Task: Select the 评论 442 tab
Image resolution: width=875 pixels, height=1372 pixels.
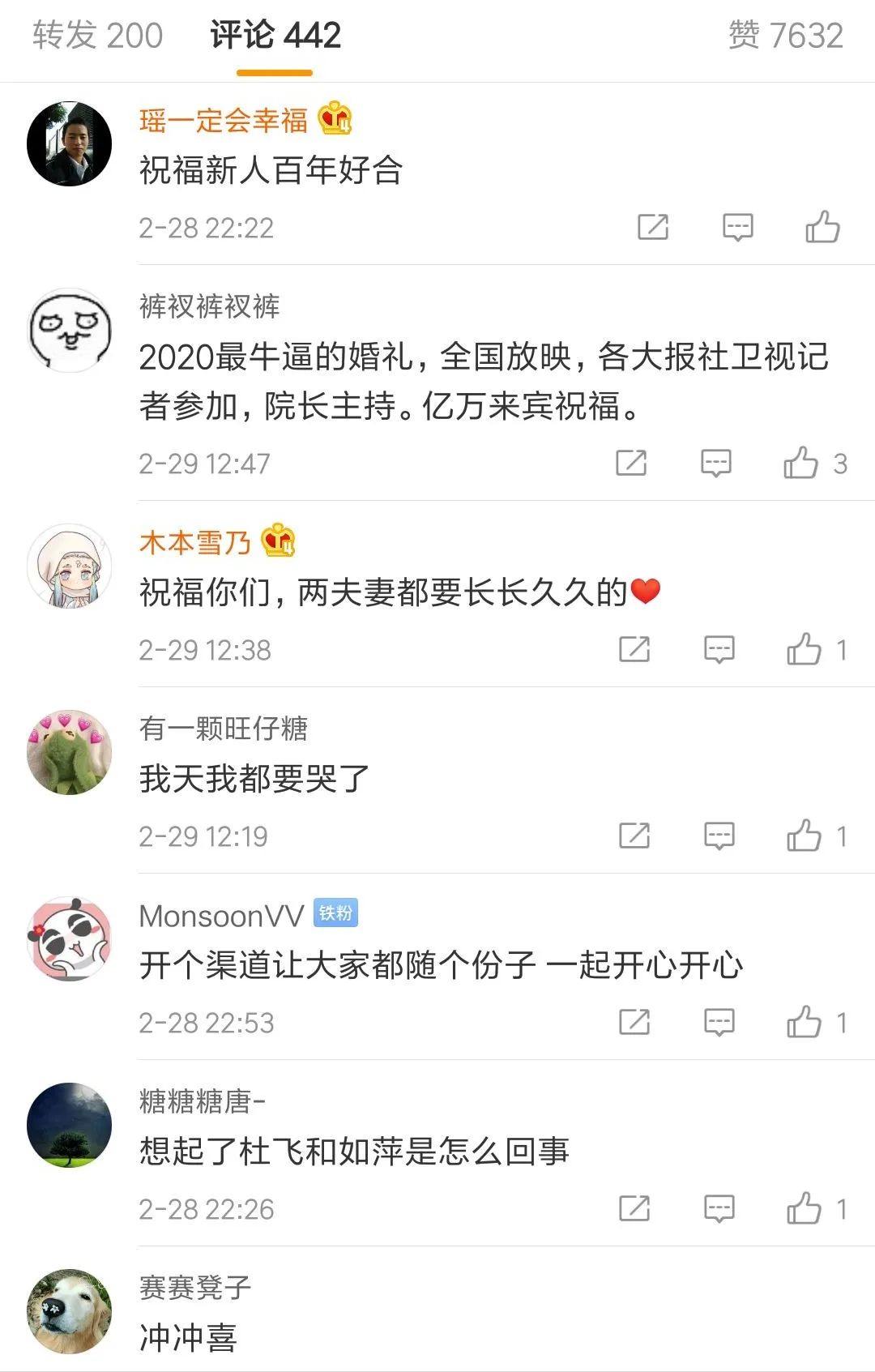Action: 275,36
